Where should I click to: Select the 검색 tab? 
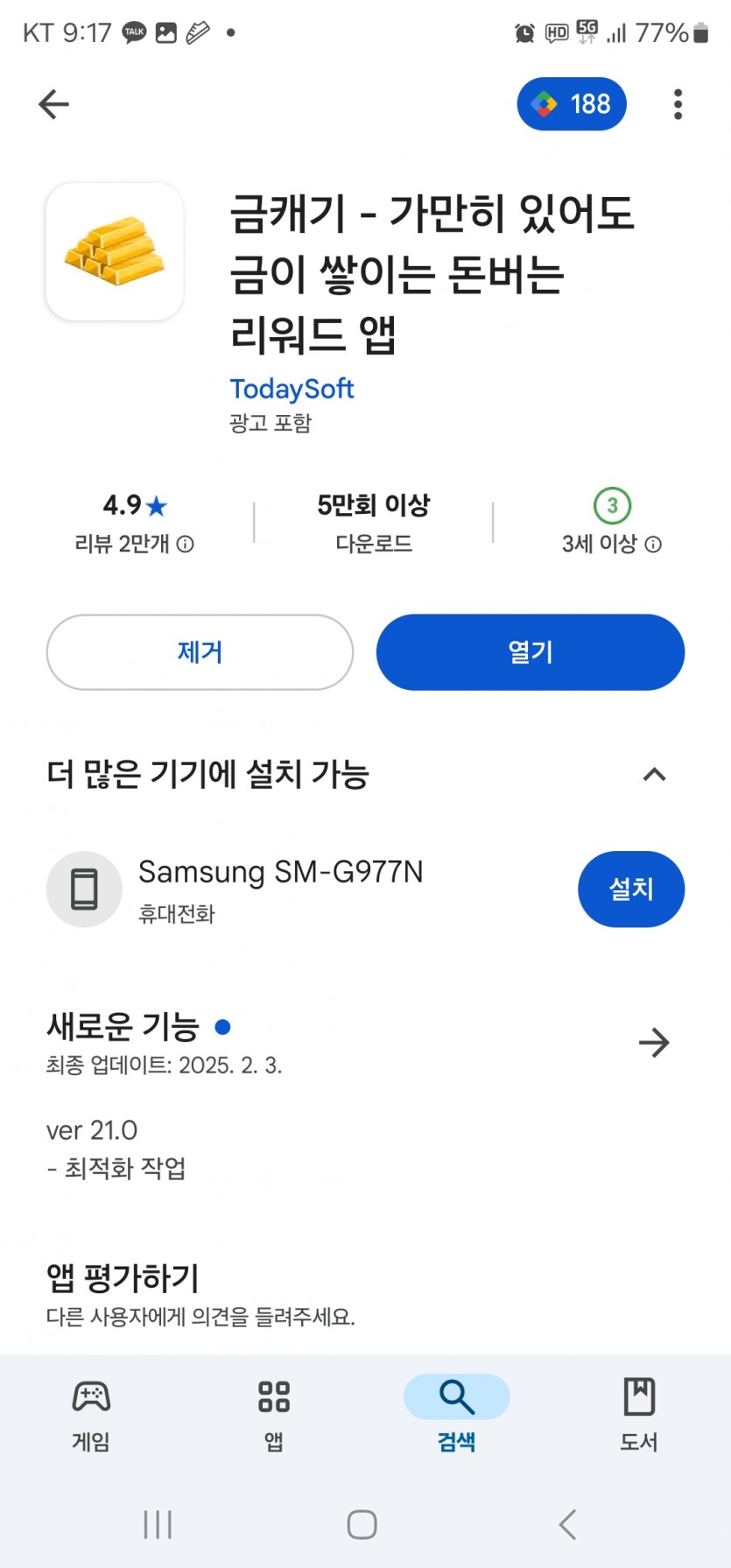(x=456, y=1415)
